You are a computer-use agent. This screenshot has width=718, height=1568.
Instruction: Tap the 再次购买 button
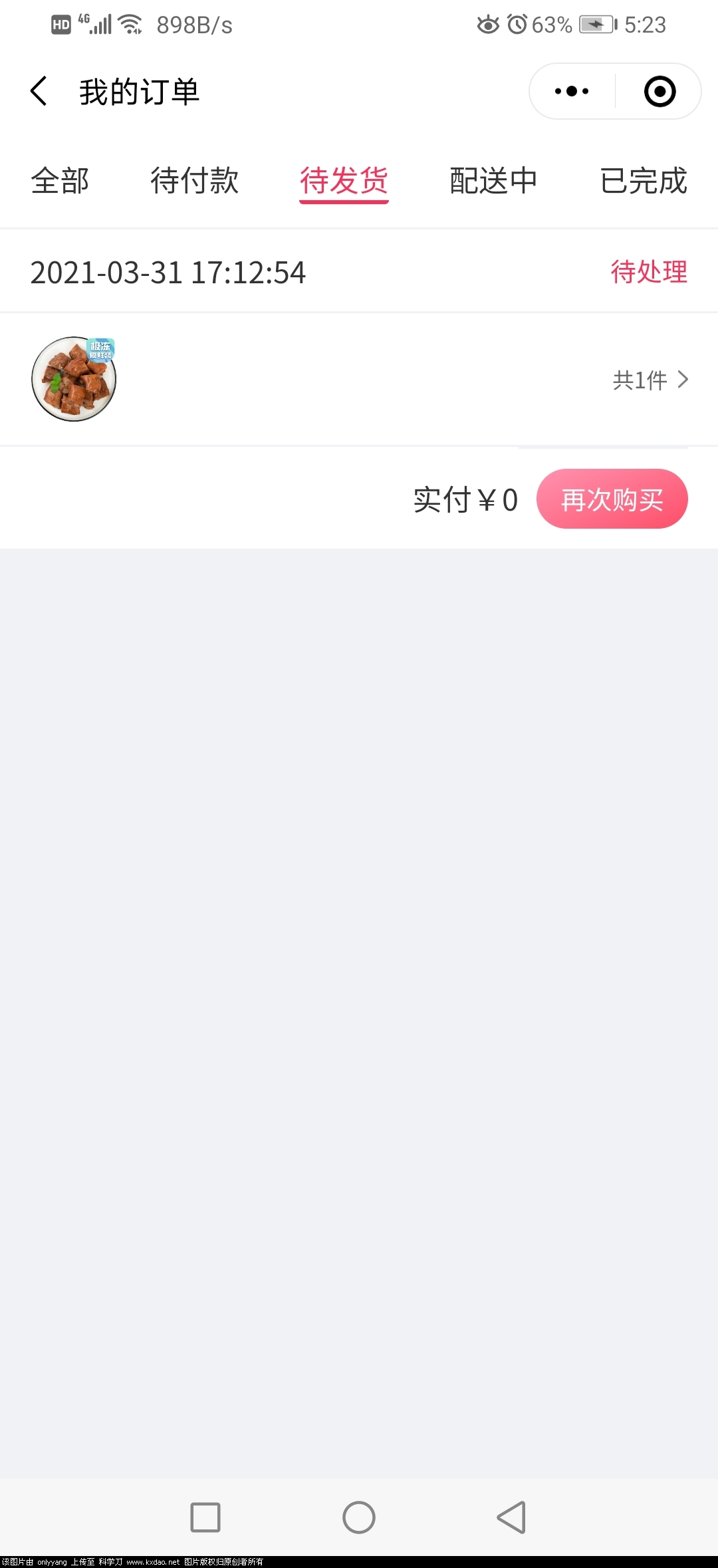tap(612, 499)
